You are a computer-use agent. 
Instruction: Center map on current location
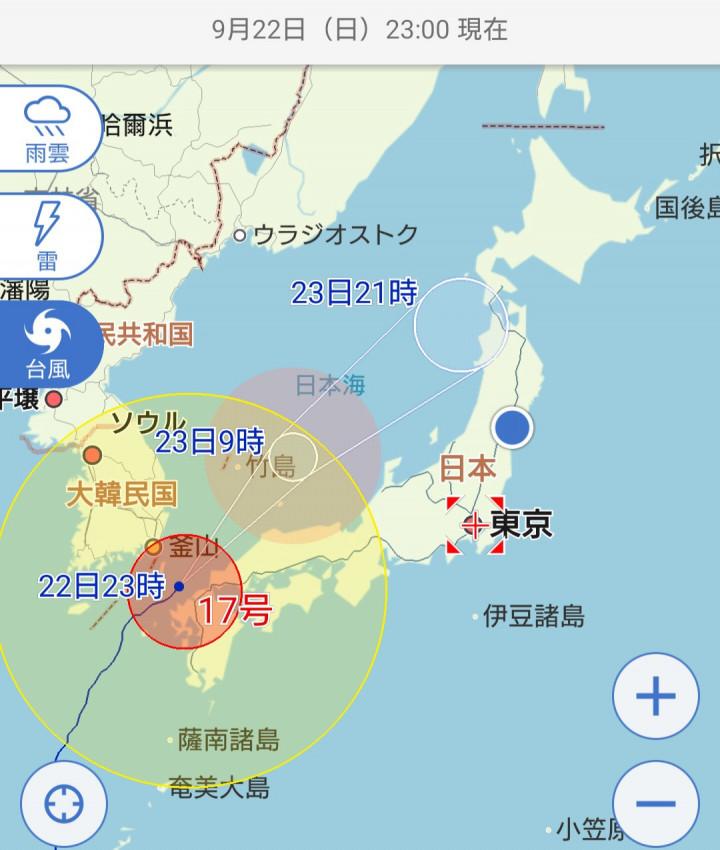coord(64,803)
